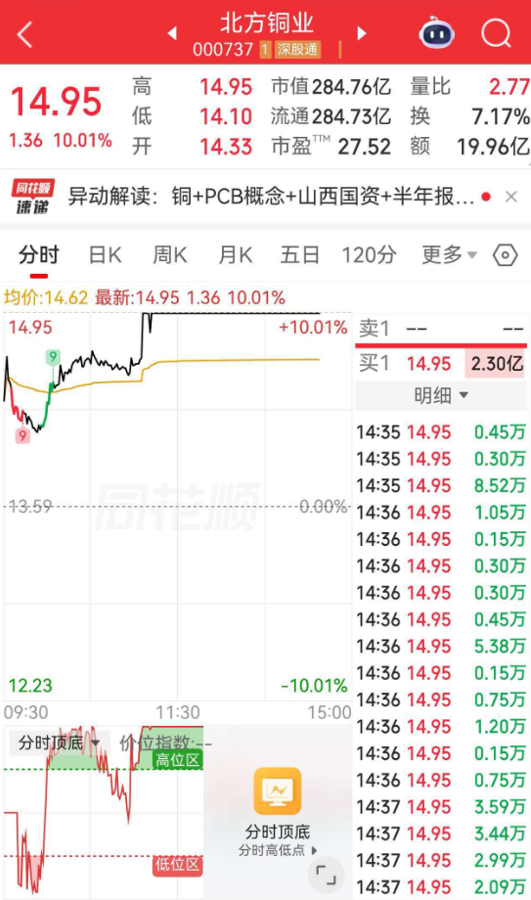
Task: Switch to the 120分 tab
Action: (x=369, y=254)
